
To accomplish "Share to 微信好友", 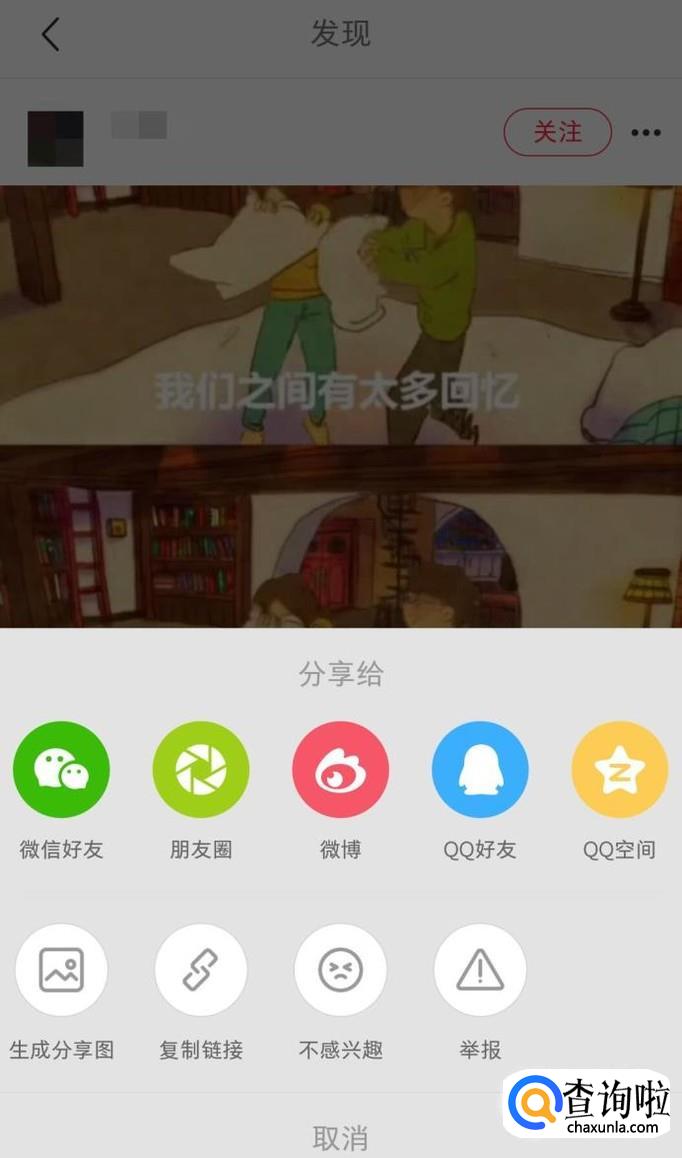I will point(61,770).
